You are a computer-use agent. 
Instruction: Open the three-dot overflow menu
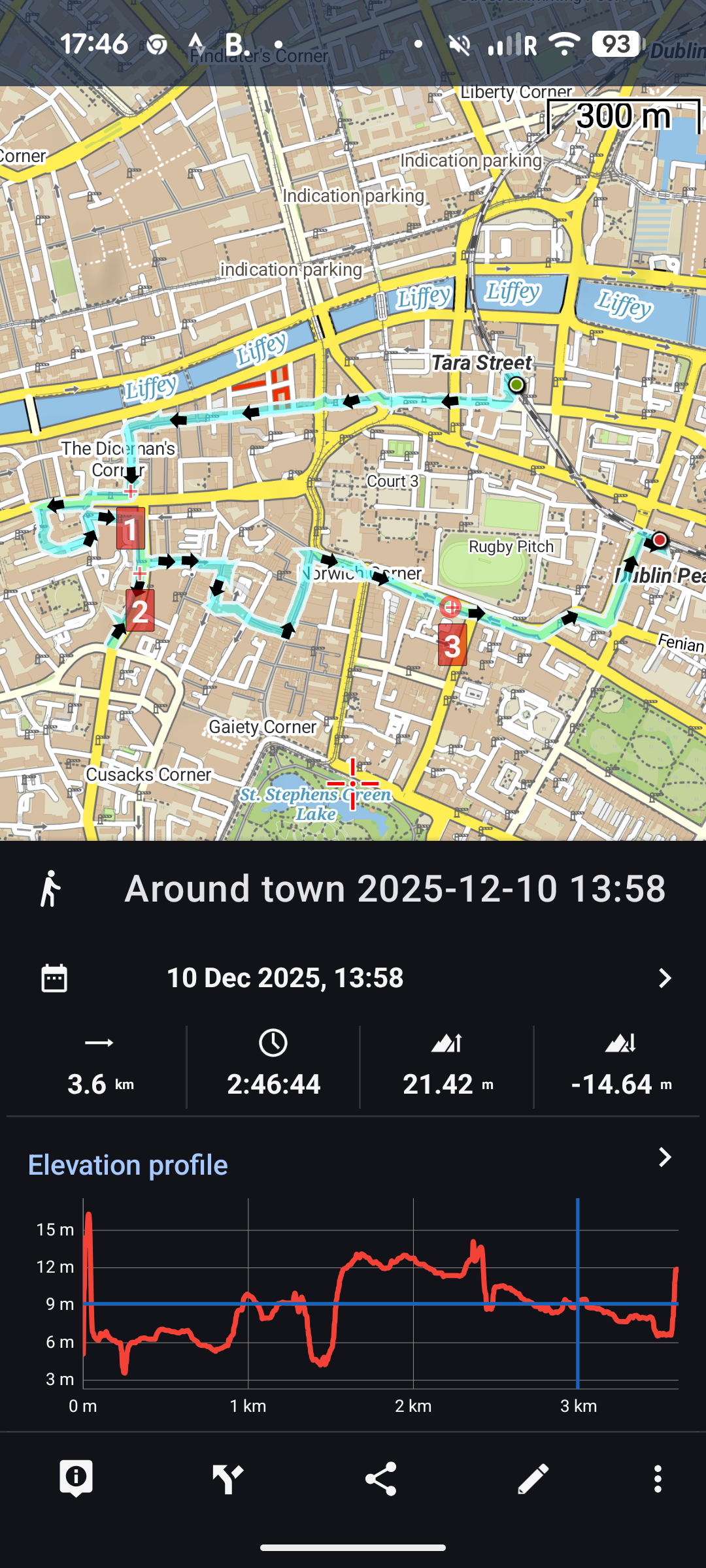coord(658,1478)
